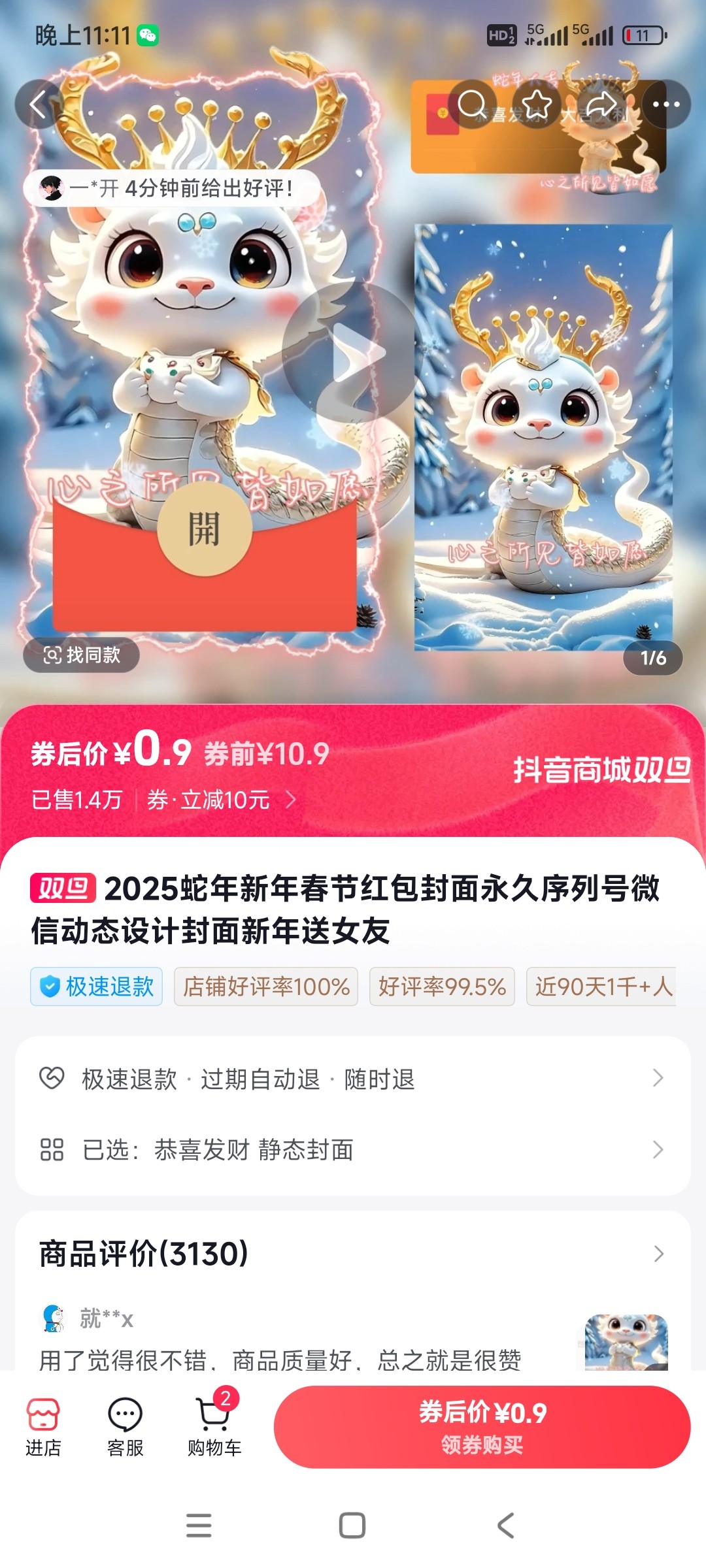Tap 找同款 to find similar items
This screenshot has height=1568, width=706.
pyautogui.click(x=82, y=655)
